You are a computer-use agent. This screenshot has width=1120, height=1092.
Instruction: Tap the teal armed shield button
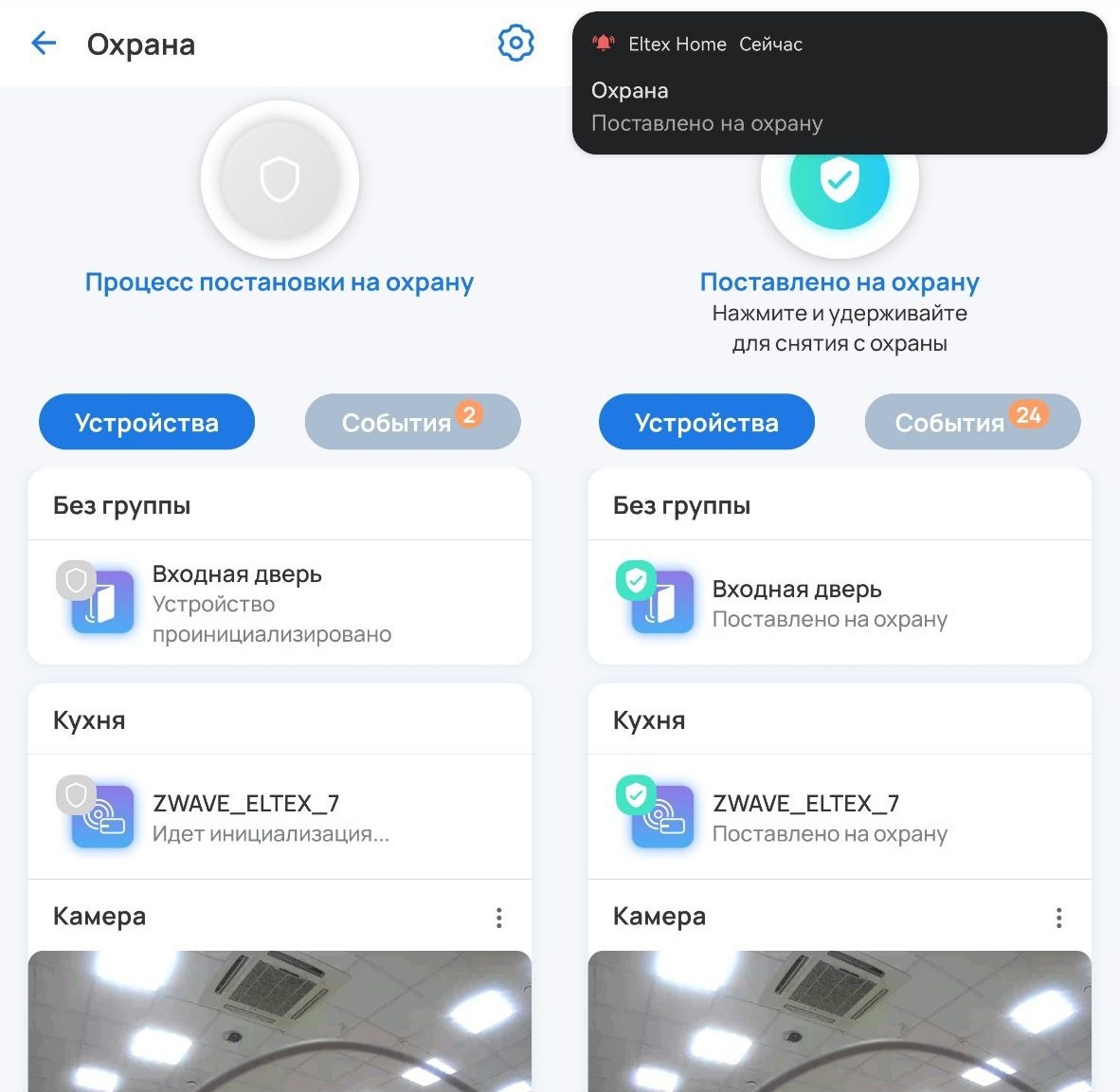coord(839,186)
